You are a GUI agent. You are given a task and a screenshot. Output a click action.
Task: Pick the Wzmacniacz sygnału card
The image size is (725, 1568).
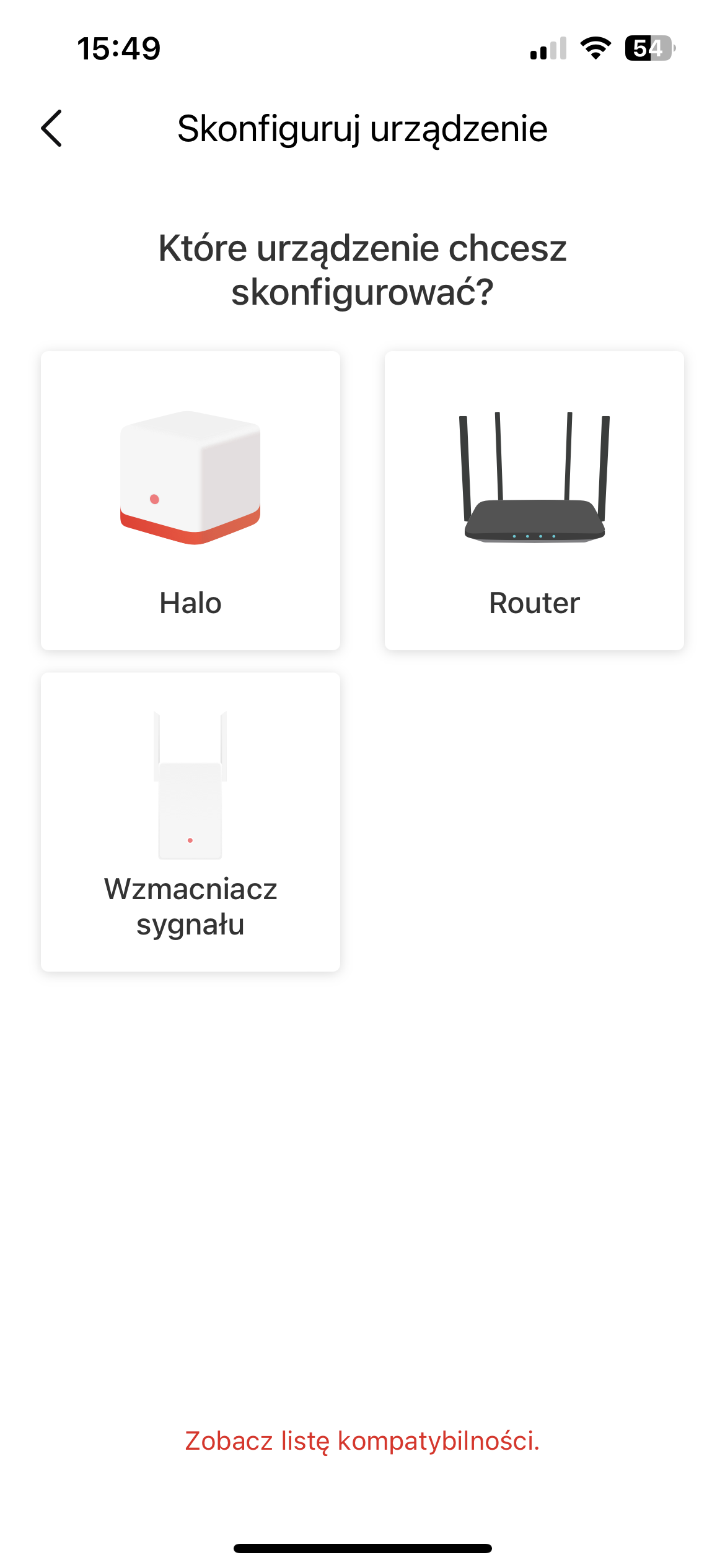pos(190,822)
